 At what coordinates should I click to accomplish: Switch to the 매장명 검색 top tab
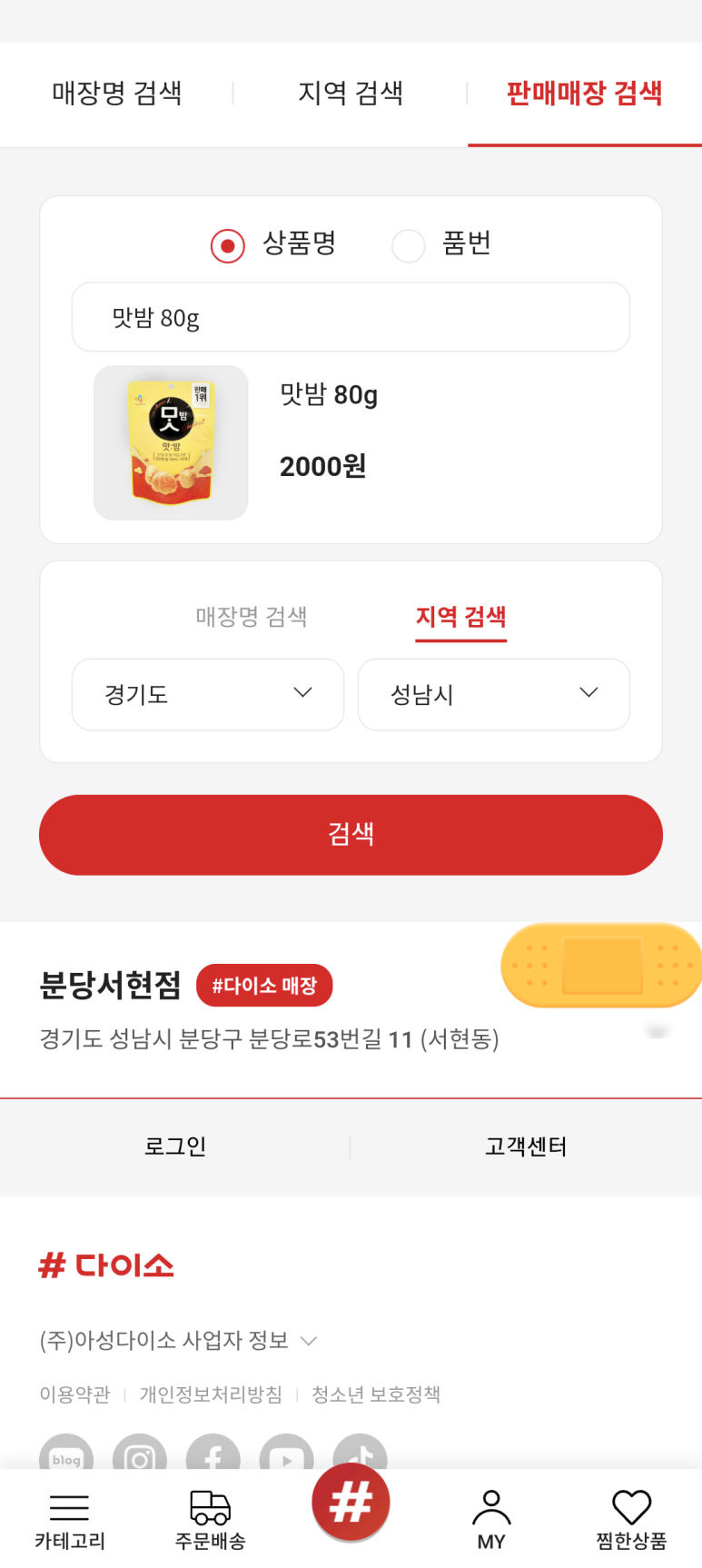pyautogui.click(x=117, y=93)
